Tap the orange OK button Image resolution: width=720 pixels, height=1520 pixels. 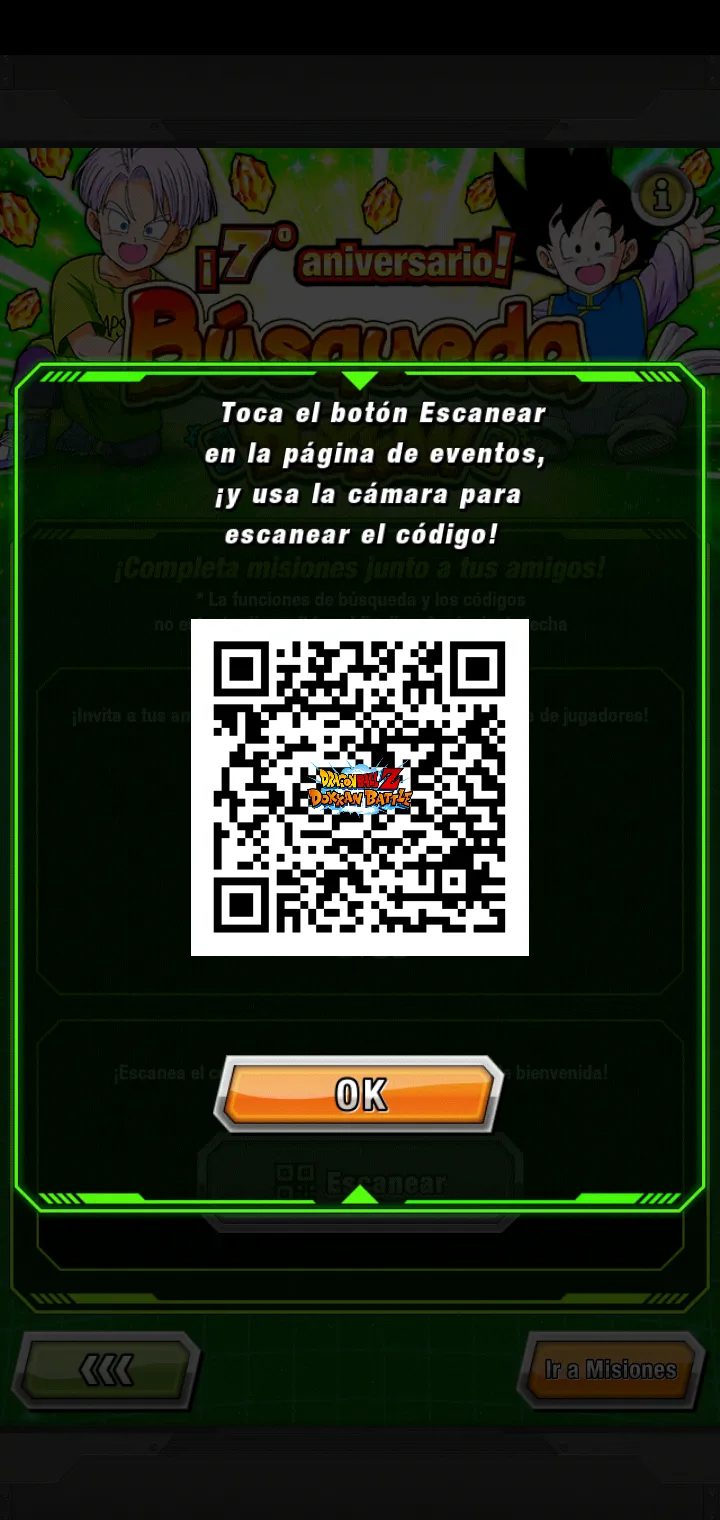coord(359,1094)
